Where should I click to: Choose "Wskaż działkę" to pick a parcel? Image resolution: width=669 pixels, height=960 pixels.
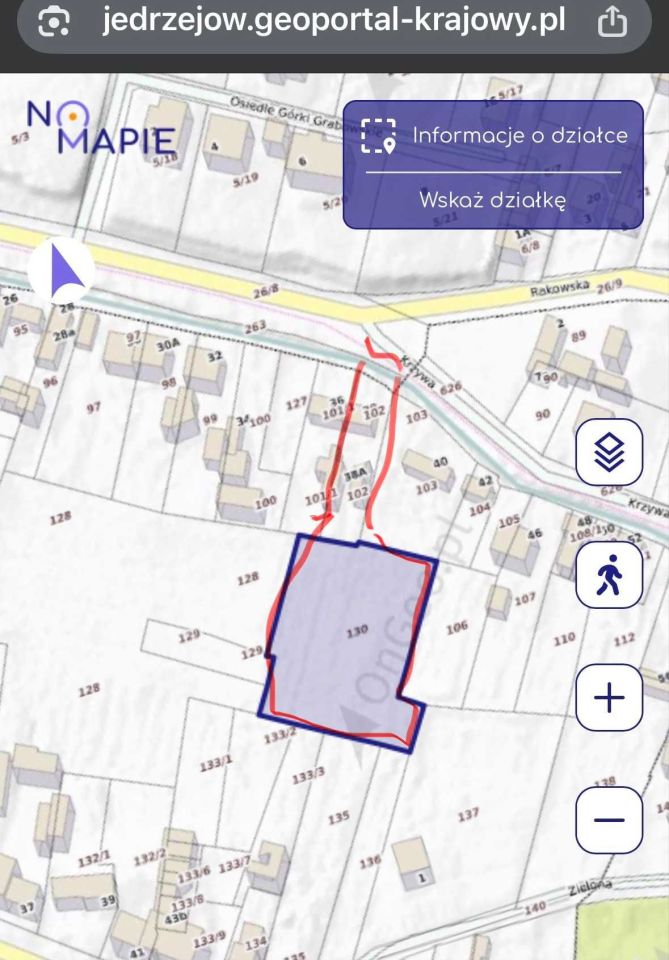tap(492, 199)
